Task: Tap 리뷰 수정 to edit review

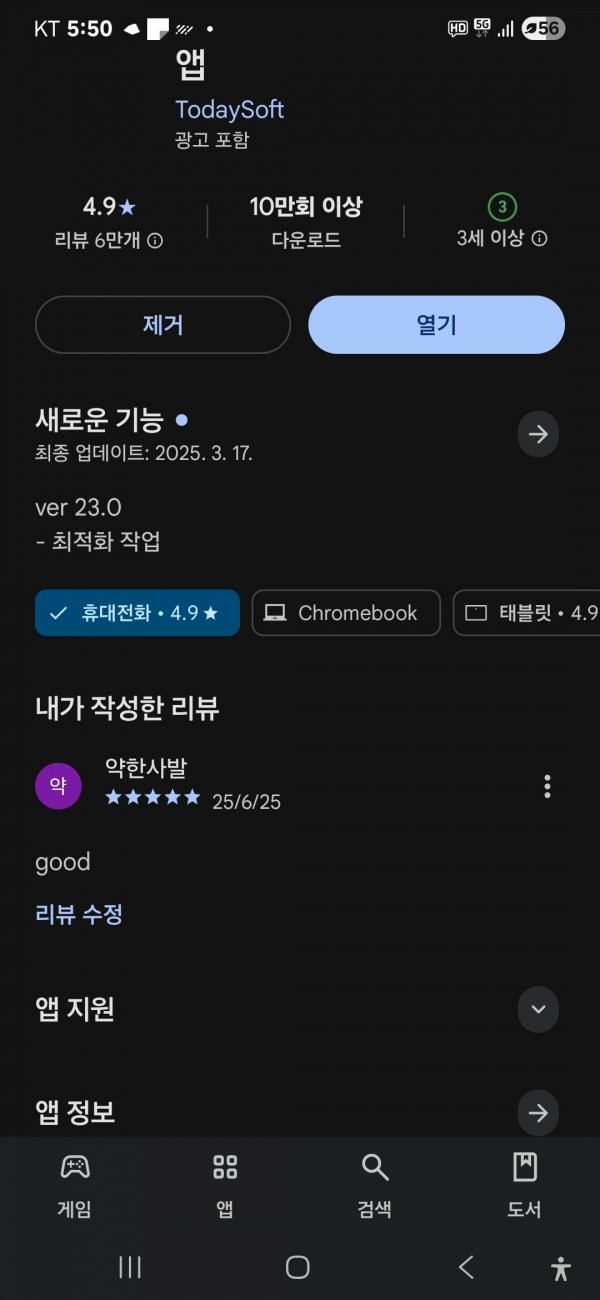Action: [x=79, y=914]
